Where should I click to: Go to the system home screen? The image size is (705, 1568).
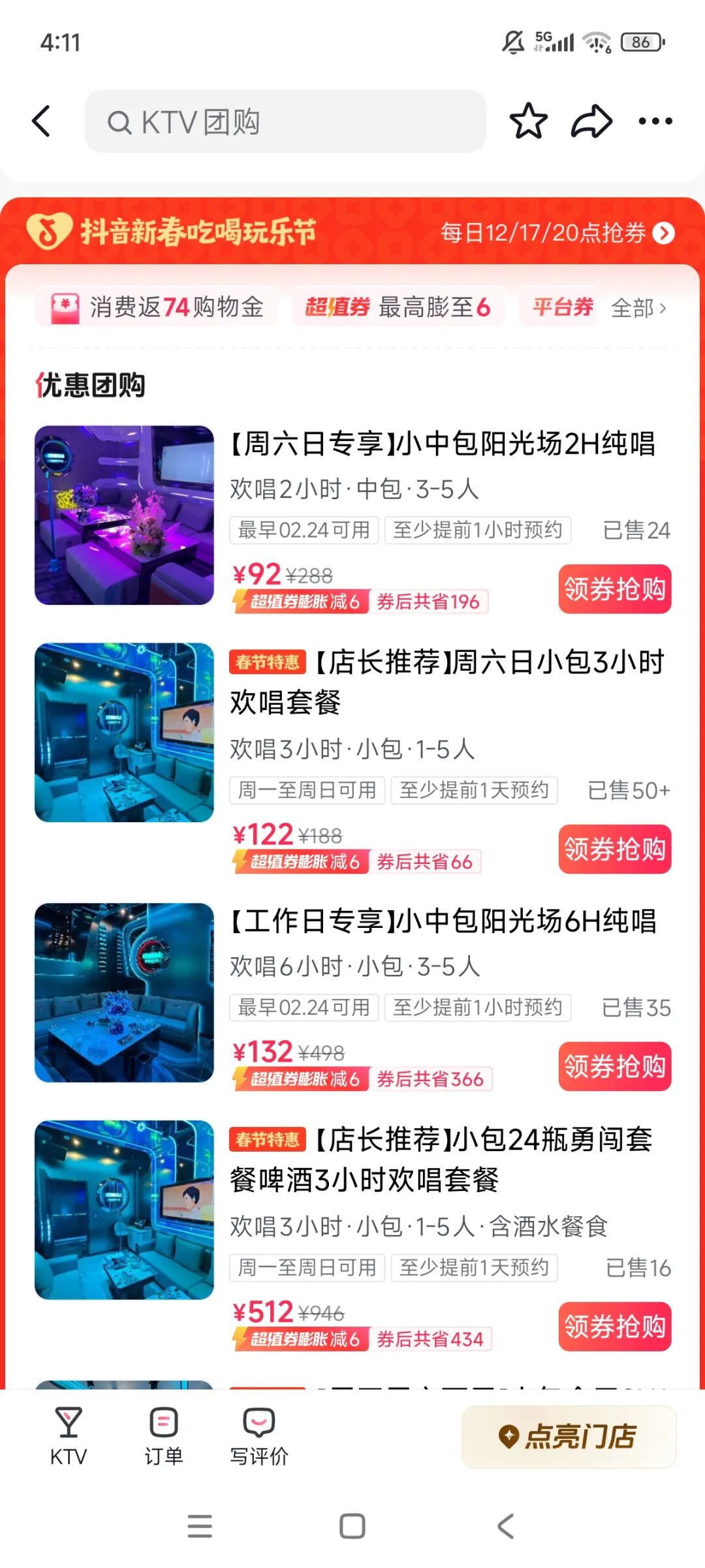pyautogui.click(x=352, y=1526)
